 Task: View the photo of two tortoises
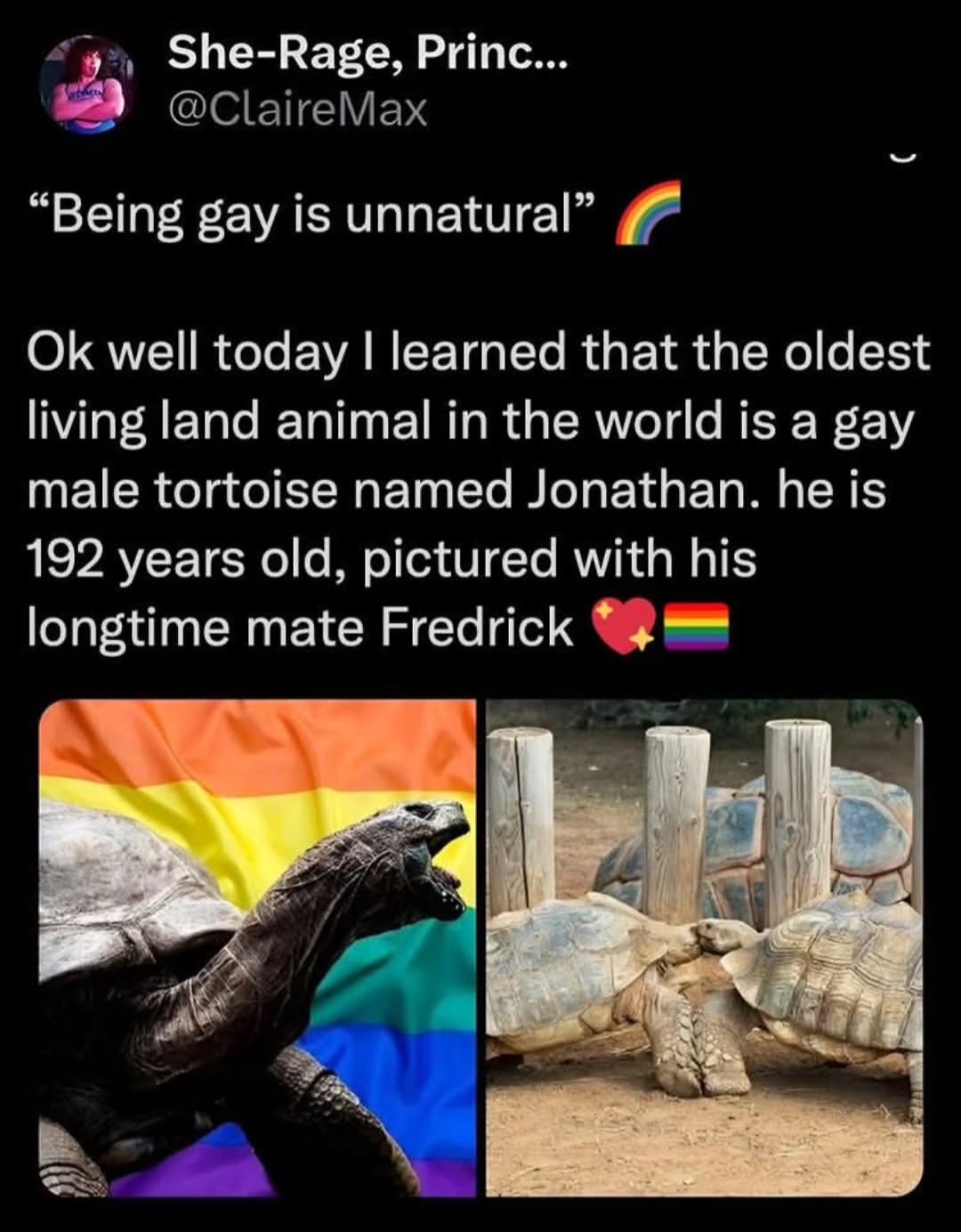705,948
